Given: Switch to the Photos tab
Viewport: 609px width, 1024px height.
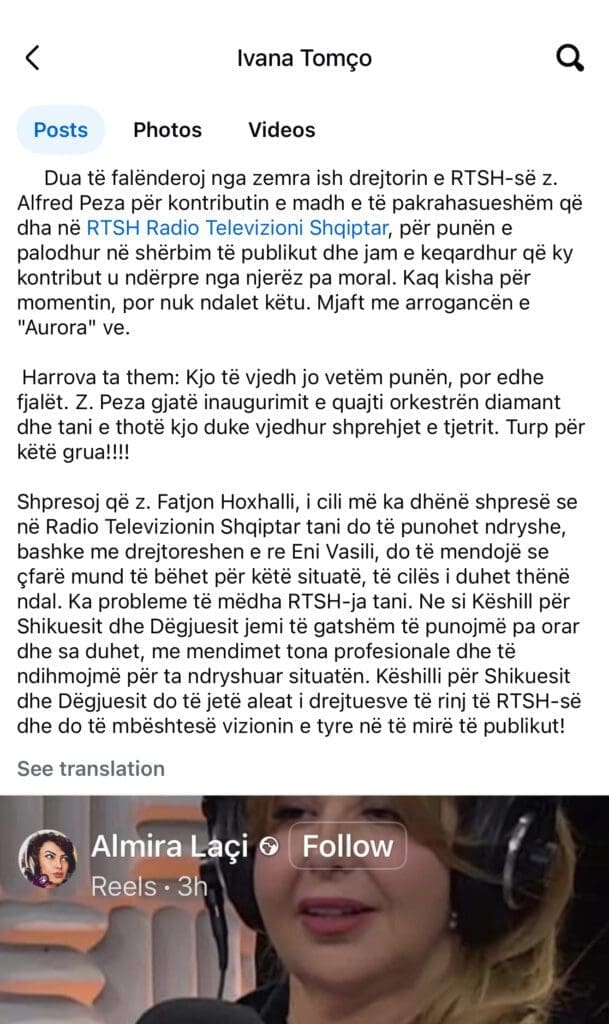Looking at the screenshot, I should [167, 130].
